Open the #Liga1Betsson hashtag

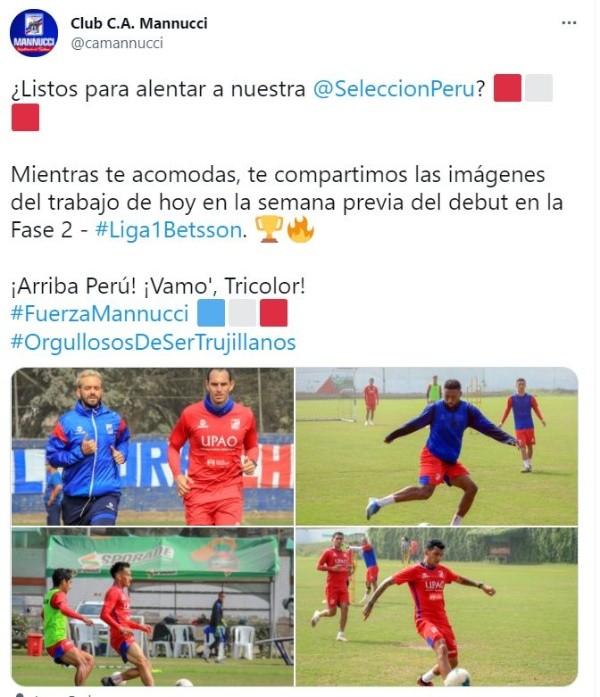[169, 230]
